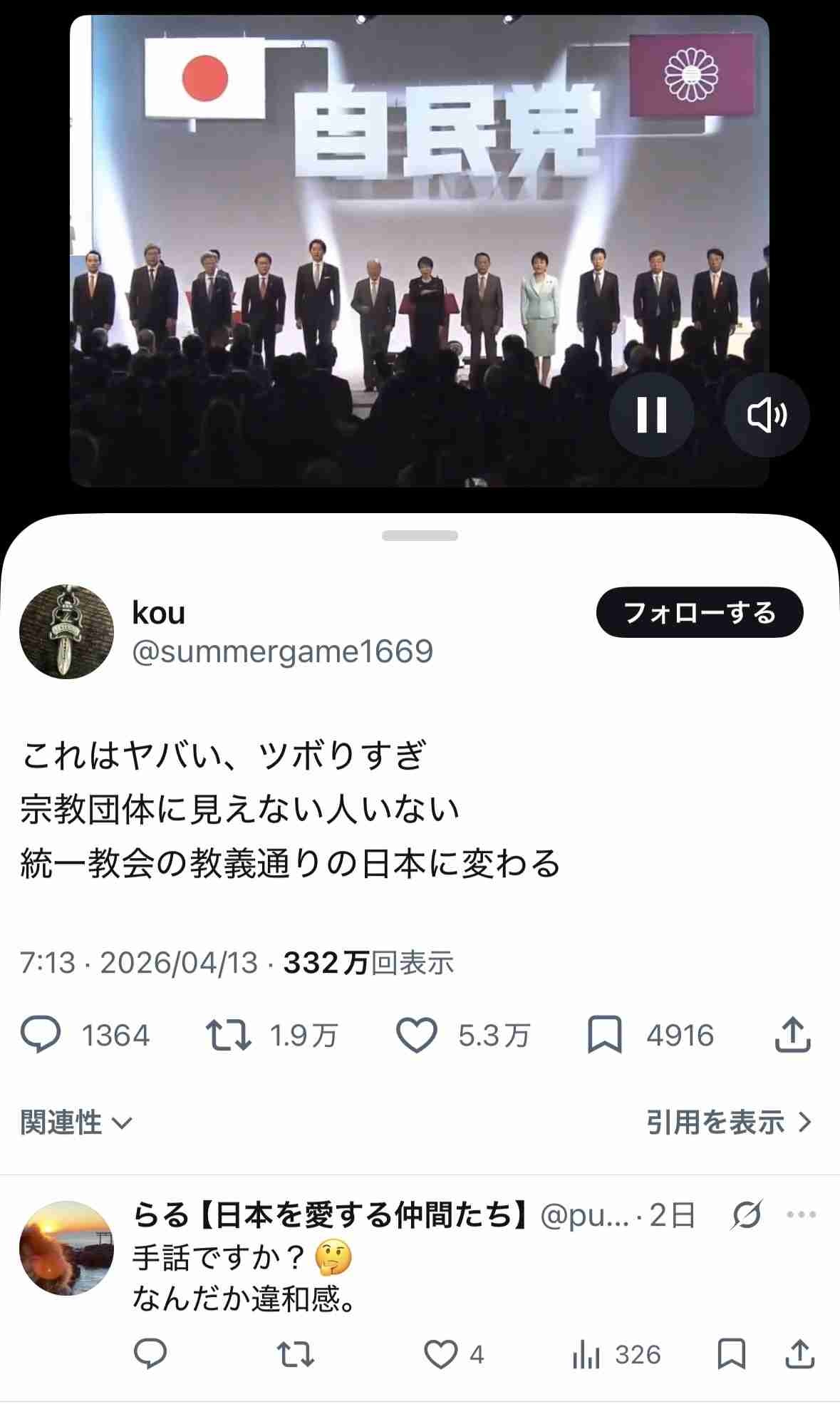840x1404 pixels.
Task: Open らる's profile picture
Action: pyautogui.click(x=66, y=1248)
